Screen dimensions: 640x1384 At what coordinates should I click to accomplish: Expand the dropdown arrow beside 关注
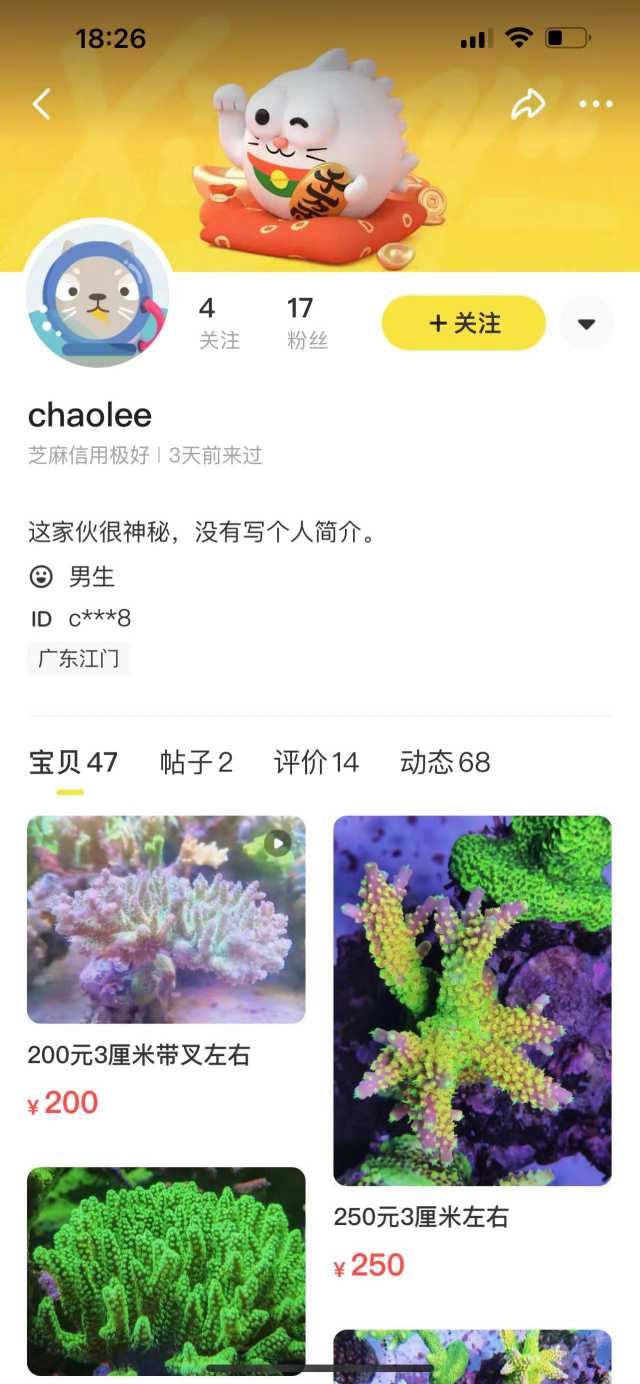(587, 323)
